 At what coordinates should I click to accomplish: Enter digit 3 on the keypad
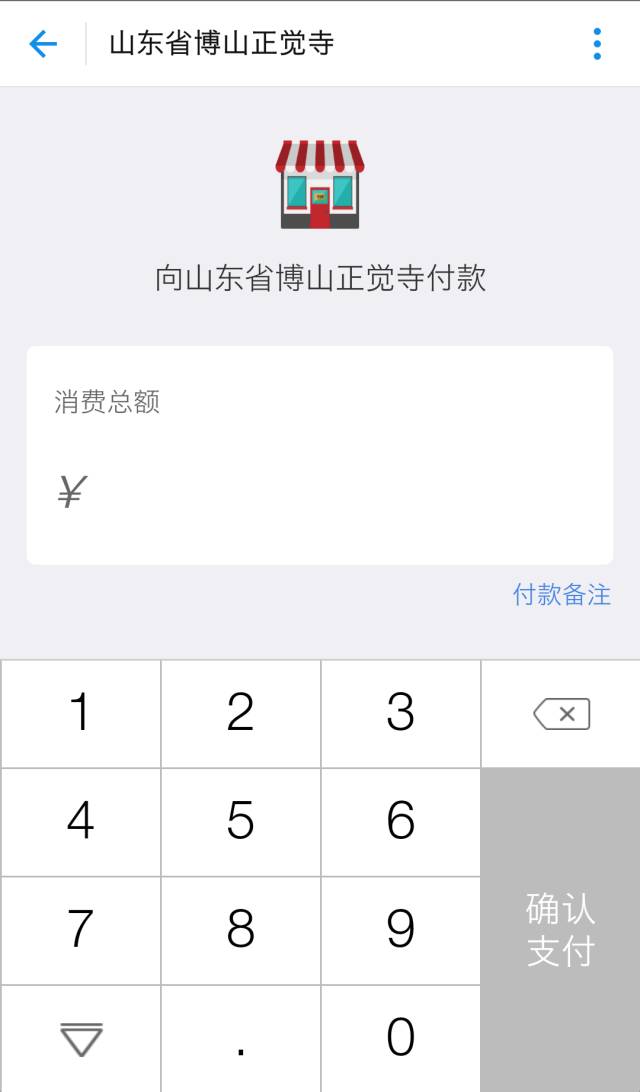point(400,714)
